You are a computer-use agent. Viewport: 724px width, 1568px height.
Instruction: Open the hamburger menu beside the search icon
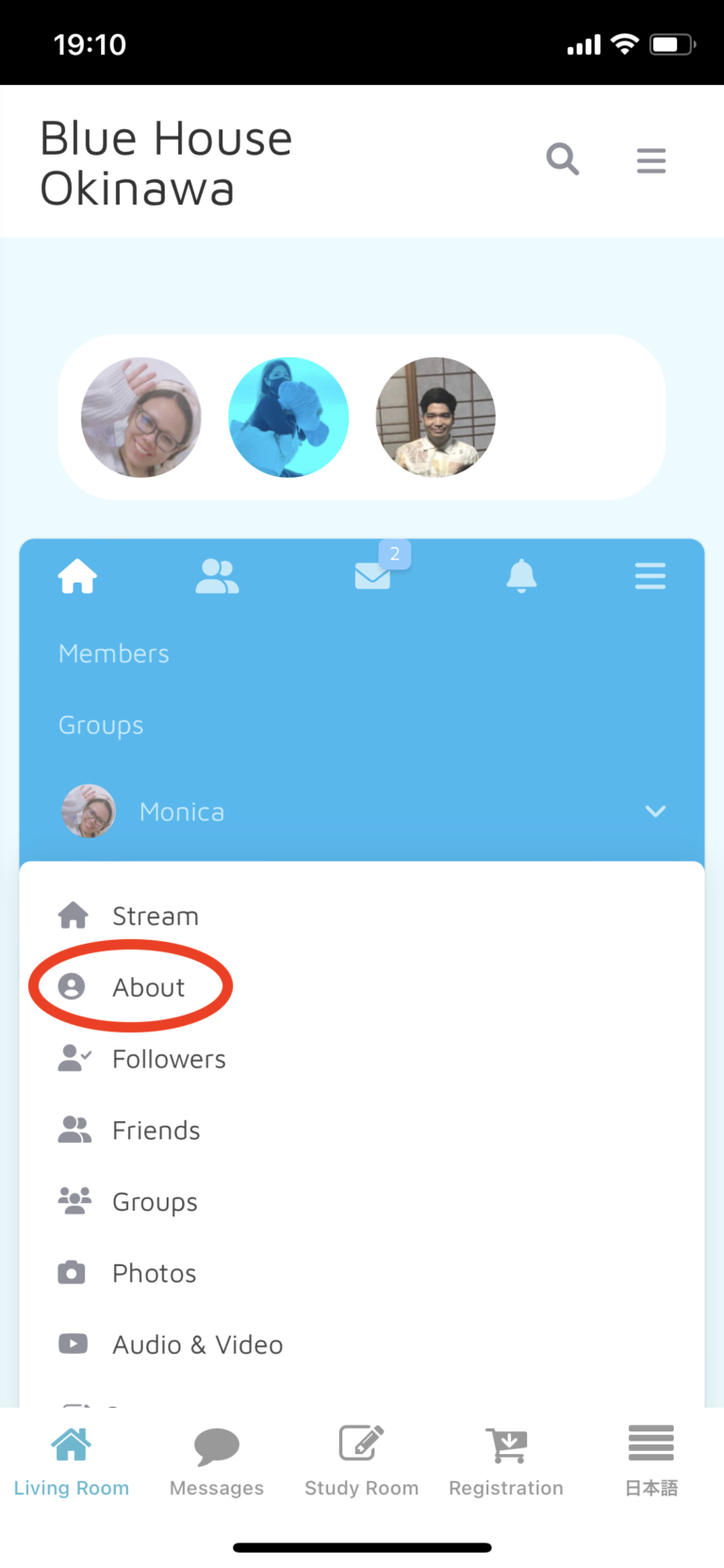tap(650, 160)
